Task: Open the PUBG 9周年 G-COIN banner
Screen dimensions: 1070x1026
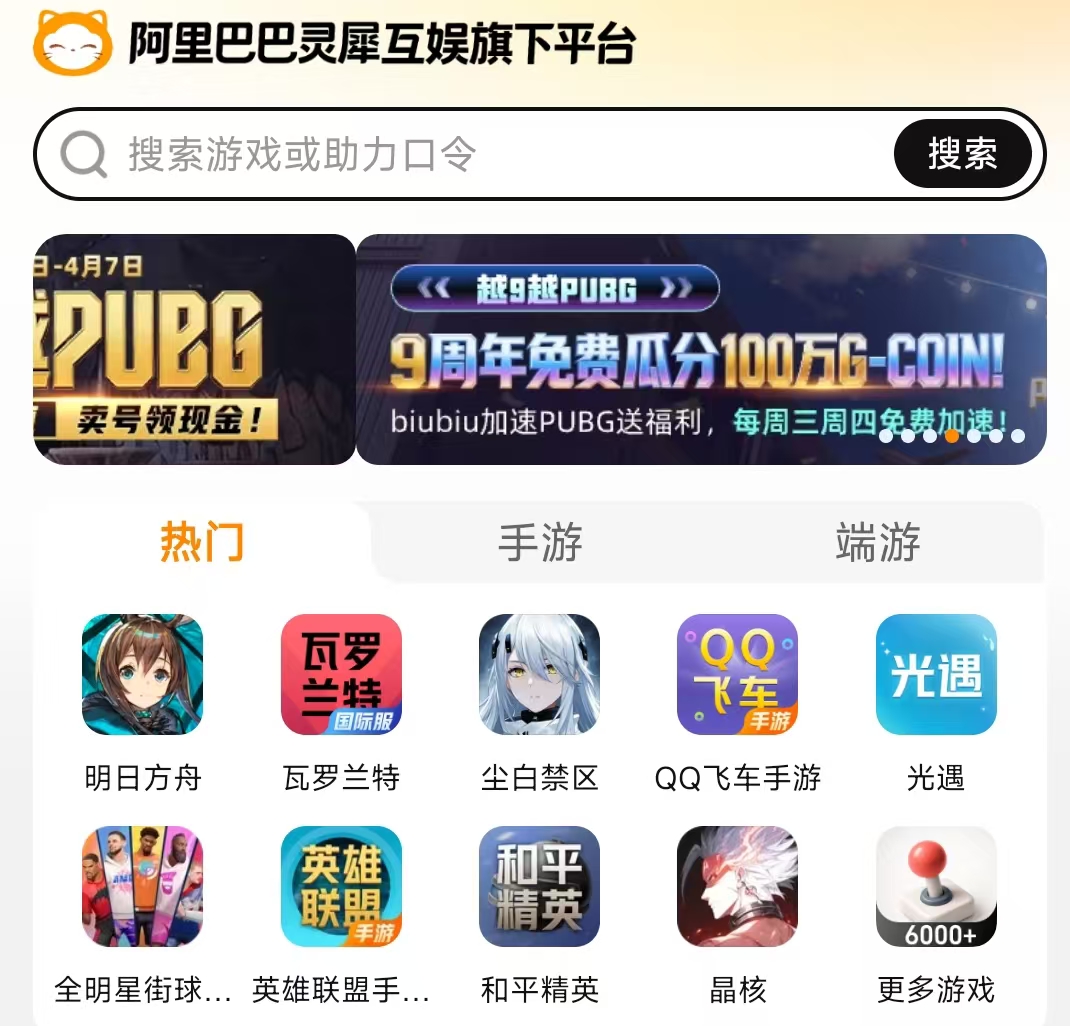Action: [x=700, y=350]
